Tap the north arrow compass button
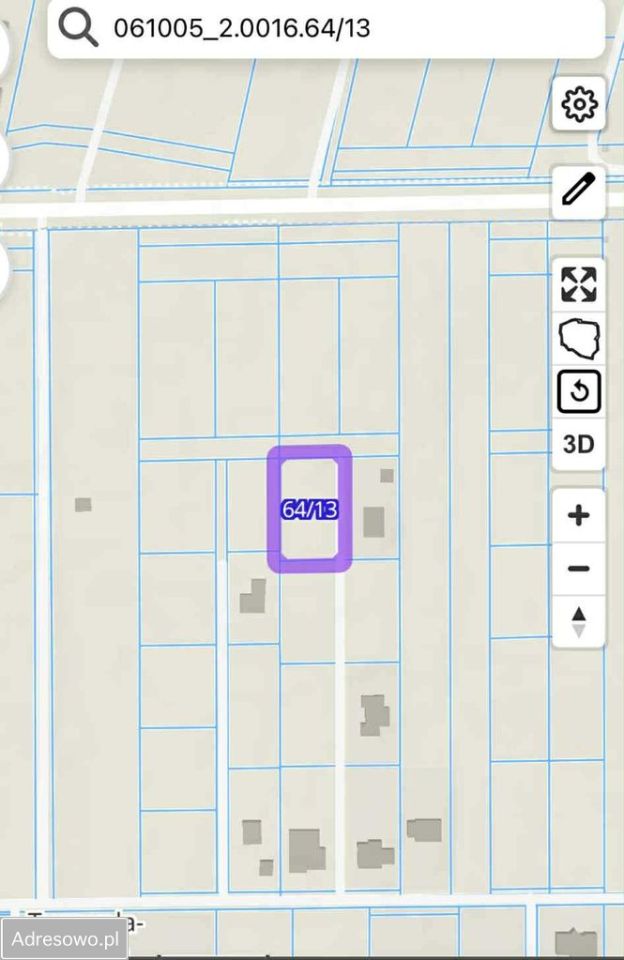The width and height of the screenshot is (624, 960). point(579,621)
